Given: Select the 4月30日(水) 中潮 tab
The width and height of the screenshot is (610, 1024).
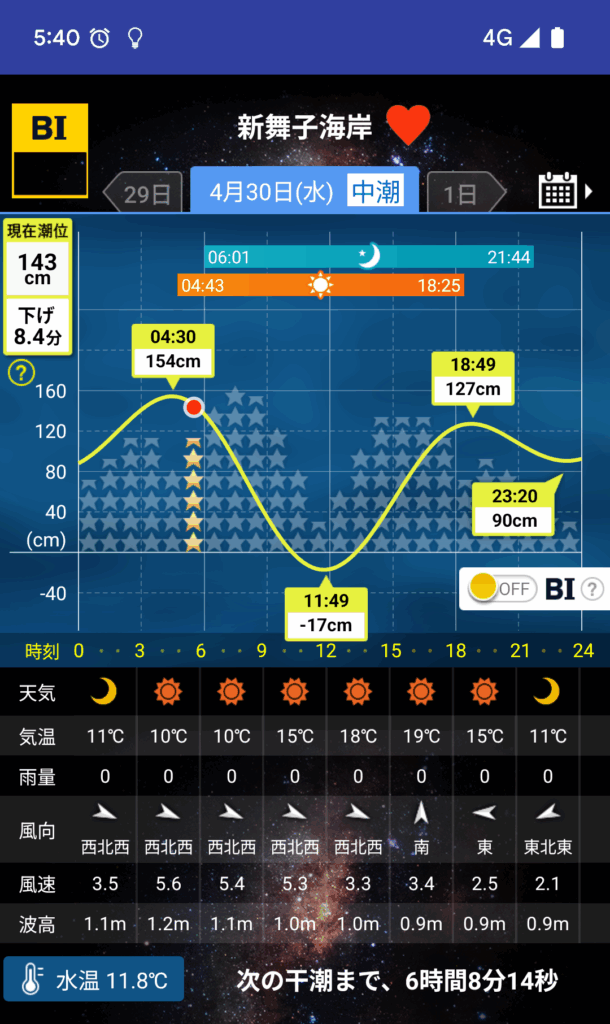Looking at the screenshot, I should pyautogui.click(x=304, y=190).
